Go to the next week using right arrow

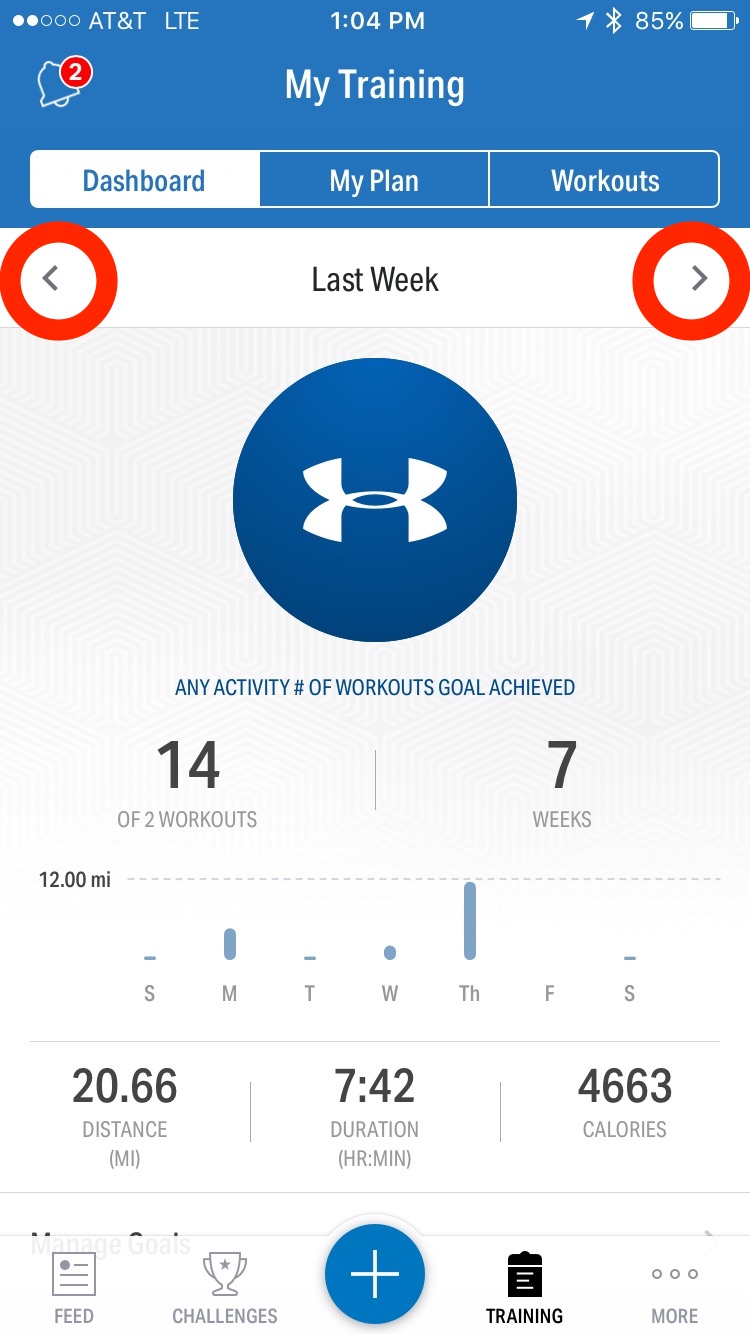click(x=699, y=279)
